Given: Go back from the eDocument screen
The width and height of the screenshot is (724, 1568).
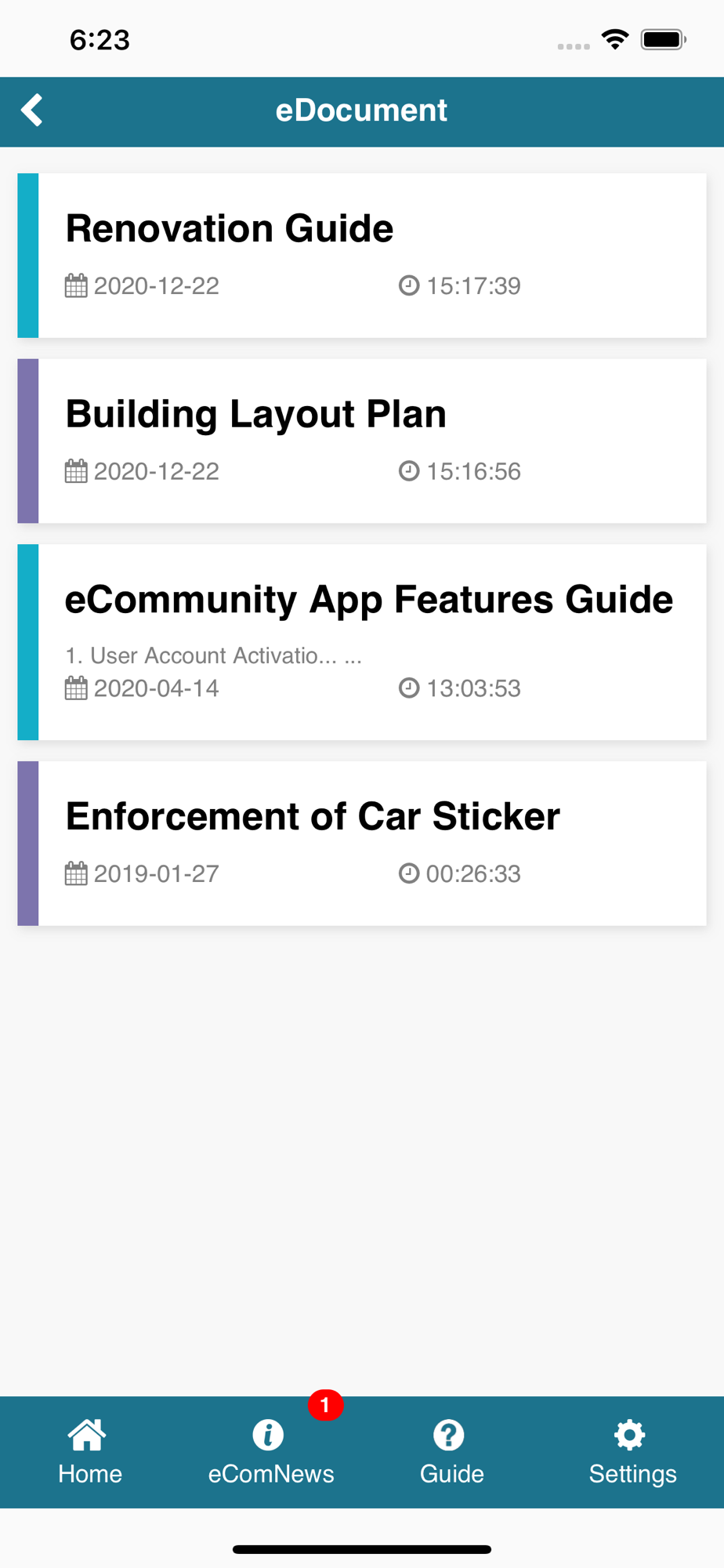Looking at the screenshot, I should [x=32, y=111].
